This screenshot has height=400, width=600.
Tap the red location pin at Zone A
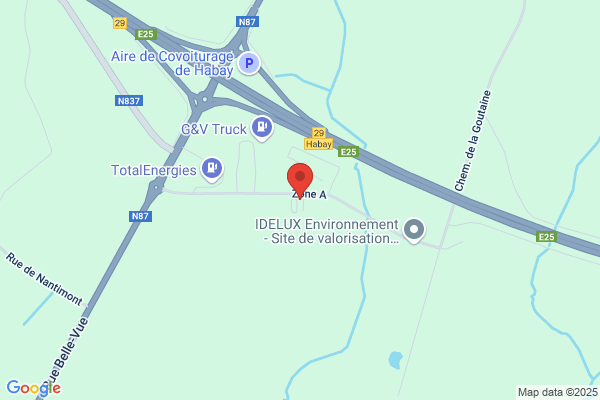(x=300, y=181)
